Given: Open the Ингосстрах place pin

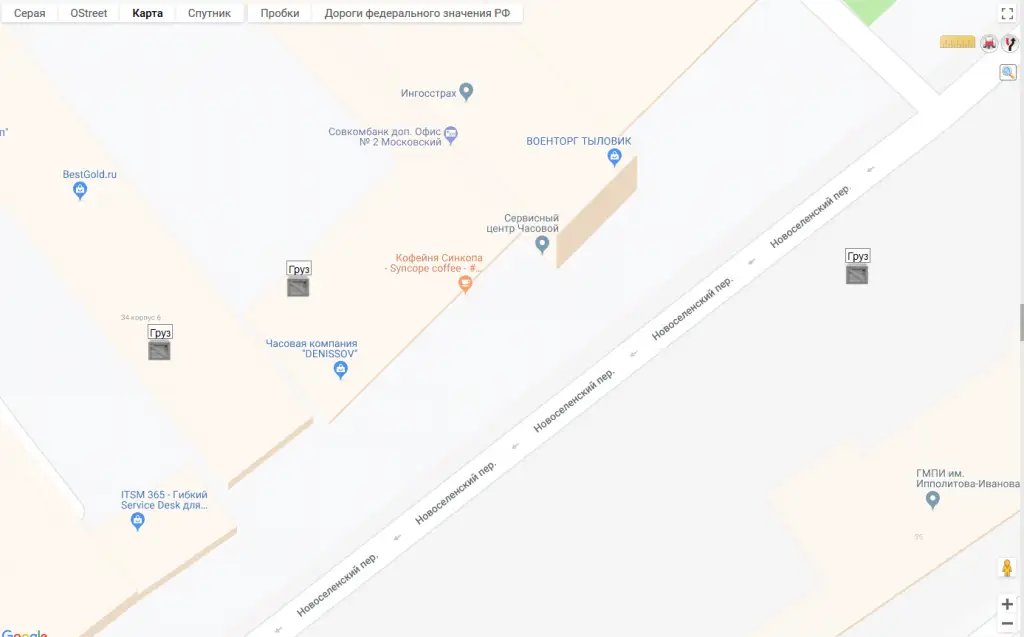Looking at the screenshot, I should tap(466, 92).
